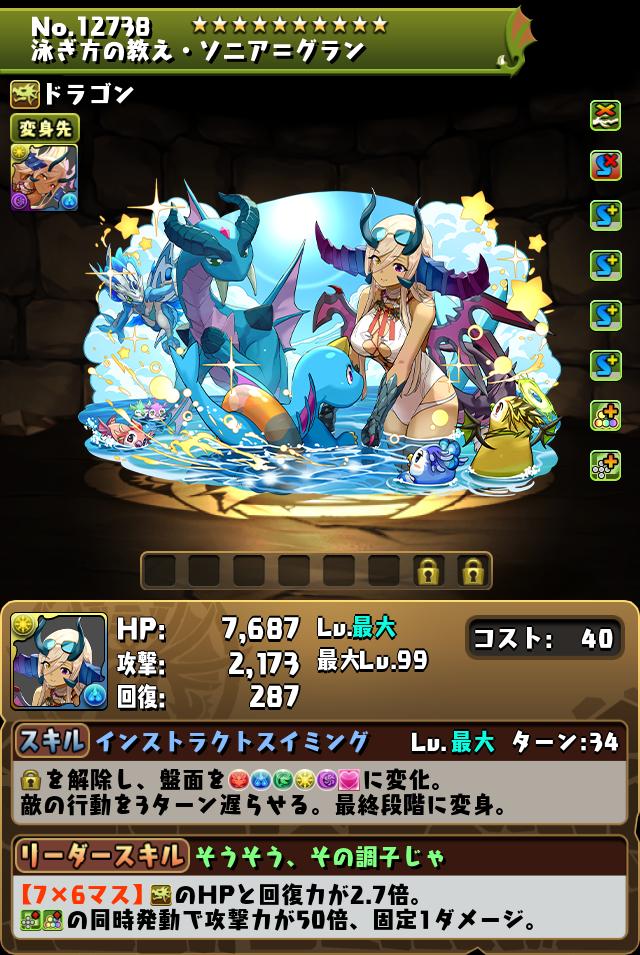Tap the スキル panel インストラクトスイミング
Viewport: 640px width, 955px height.
(320, 741)
